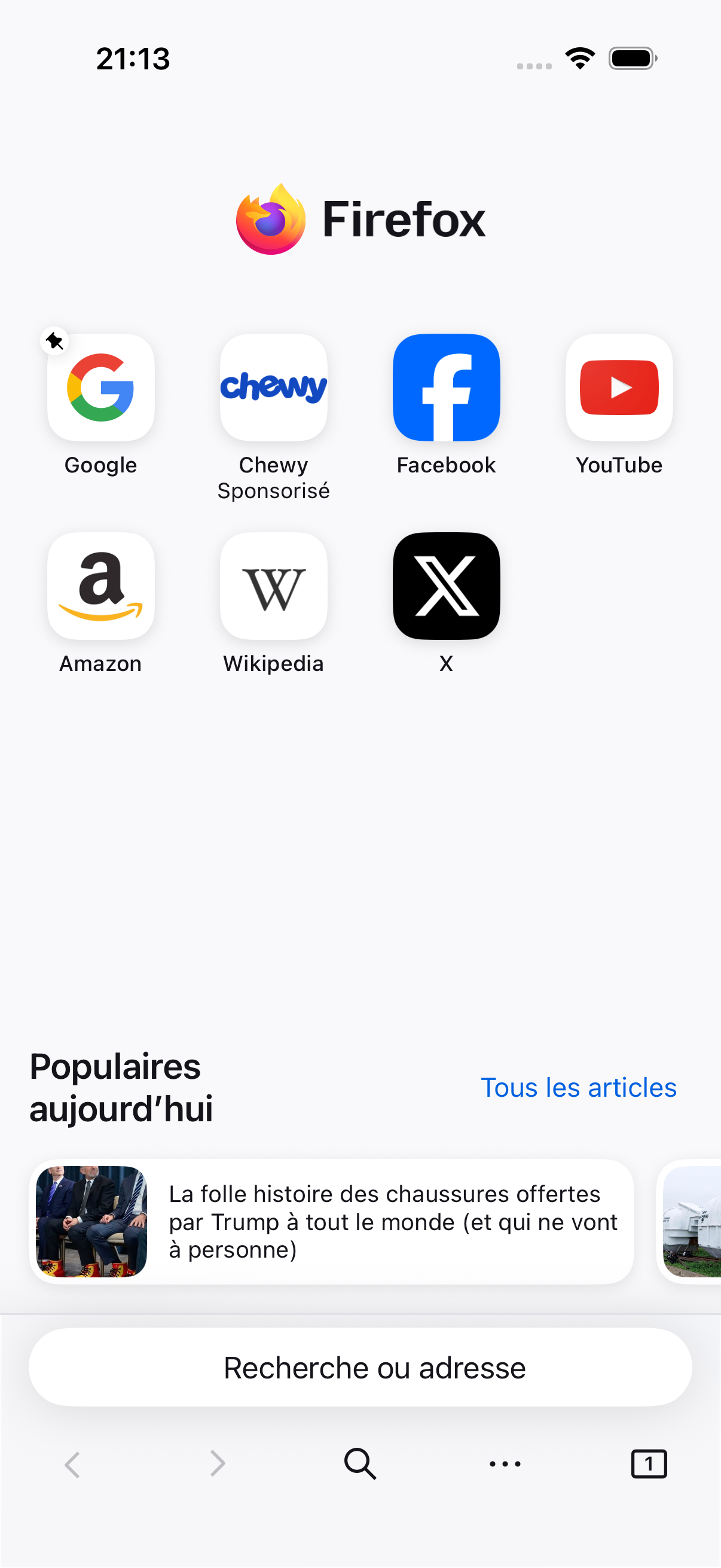View all articles via Tous les articles
Image resolution: width=721 pixels, height=1568 pixels.
point(578,1088)
